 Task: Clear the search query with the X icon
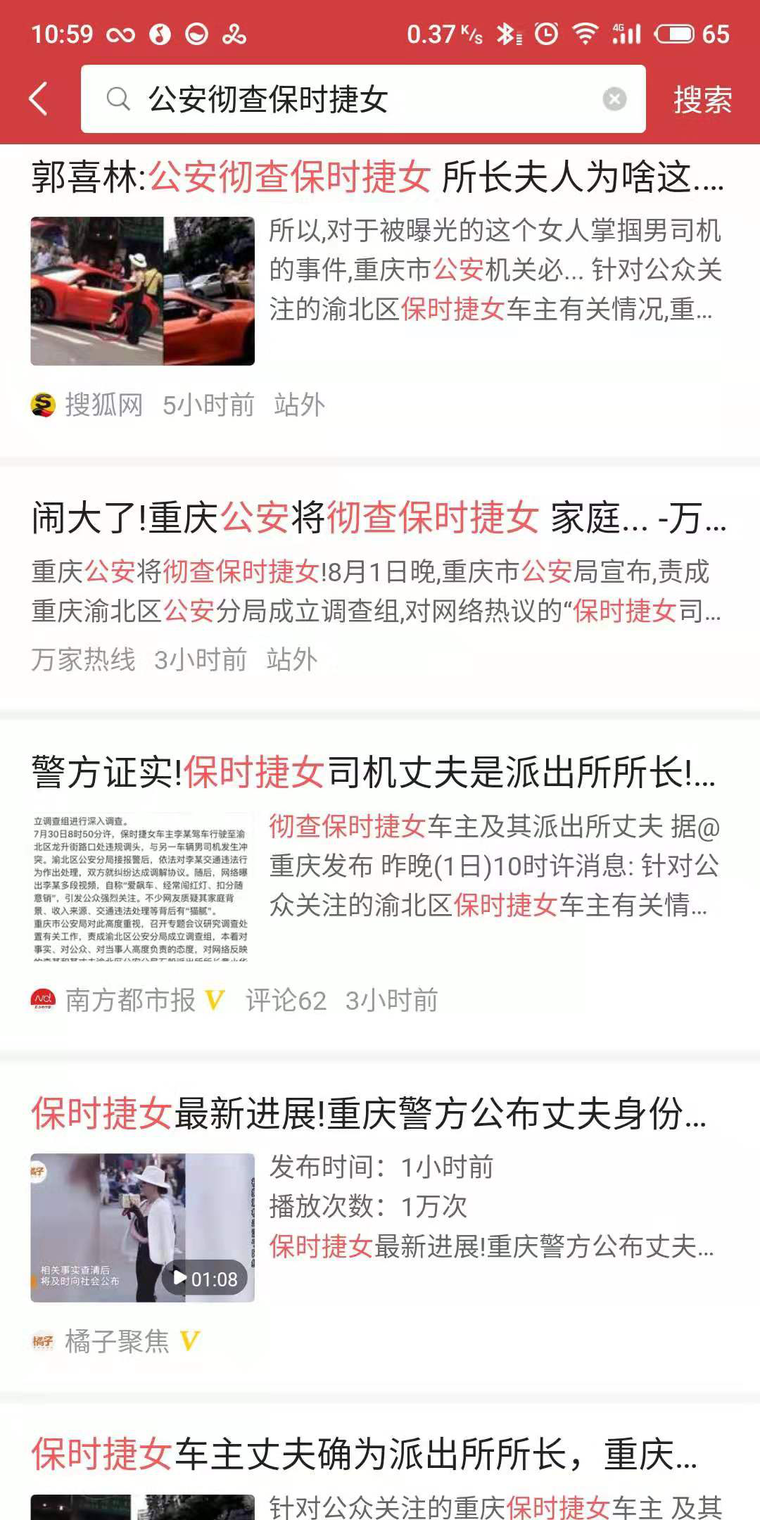click(x=614, y=99)
